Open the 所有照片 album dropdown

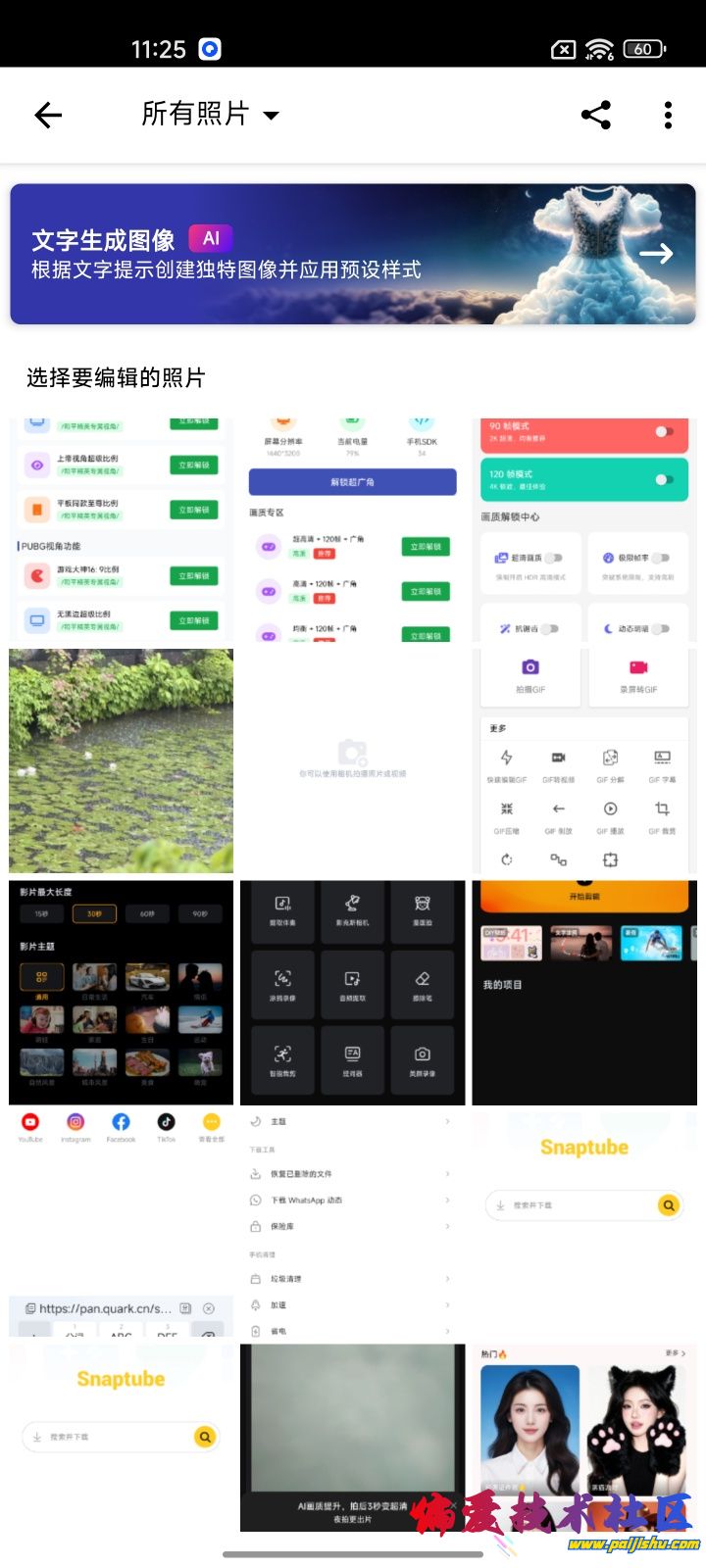pyautogui.click(x=210, y=115)
